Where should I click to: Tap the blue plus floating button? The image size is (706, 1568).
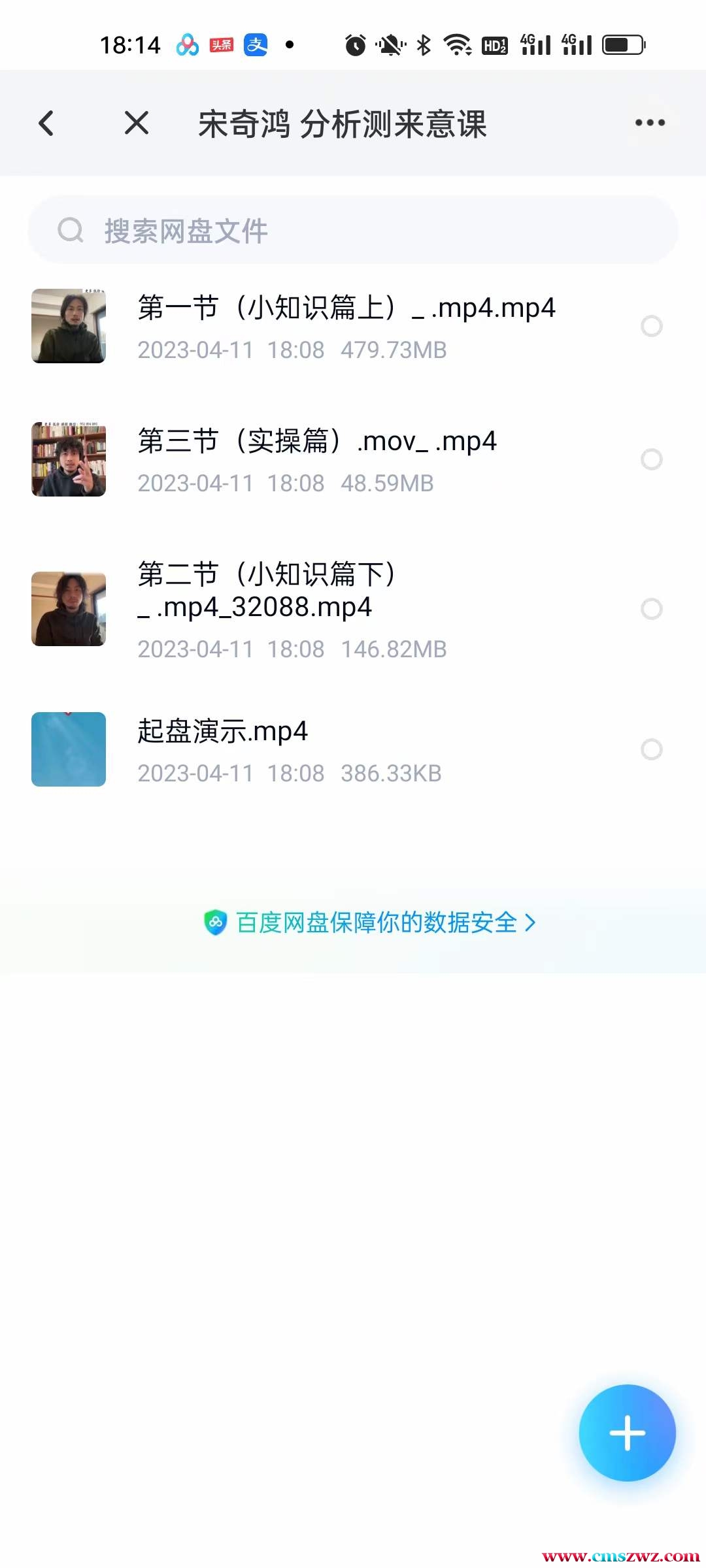tap(627, 1433)
